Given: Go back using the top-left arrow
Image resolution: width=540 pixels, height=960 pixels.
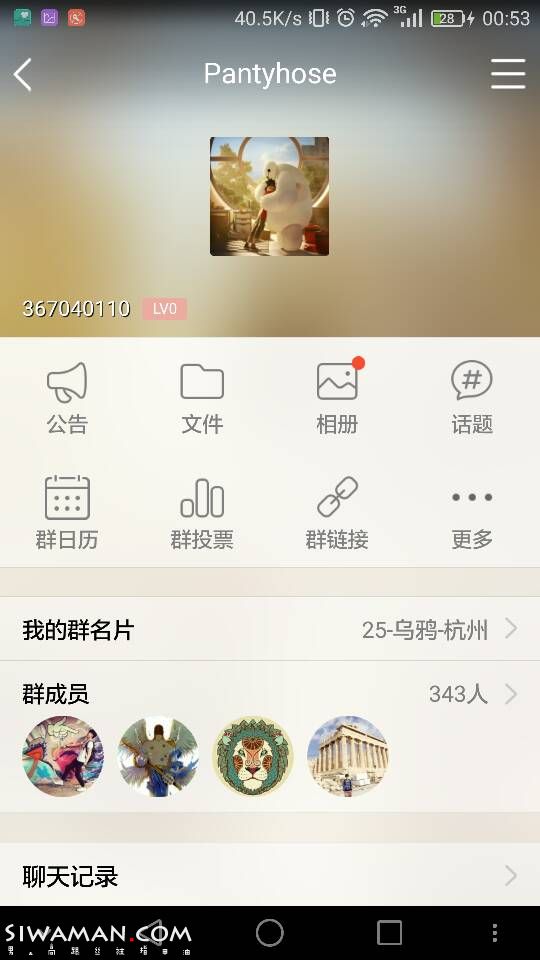Looking at the screenshot, I should point(23,75).
